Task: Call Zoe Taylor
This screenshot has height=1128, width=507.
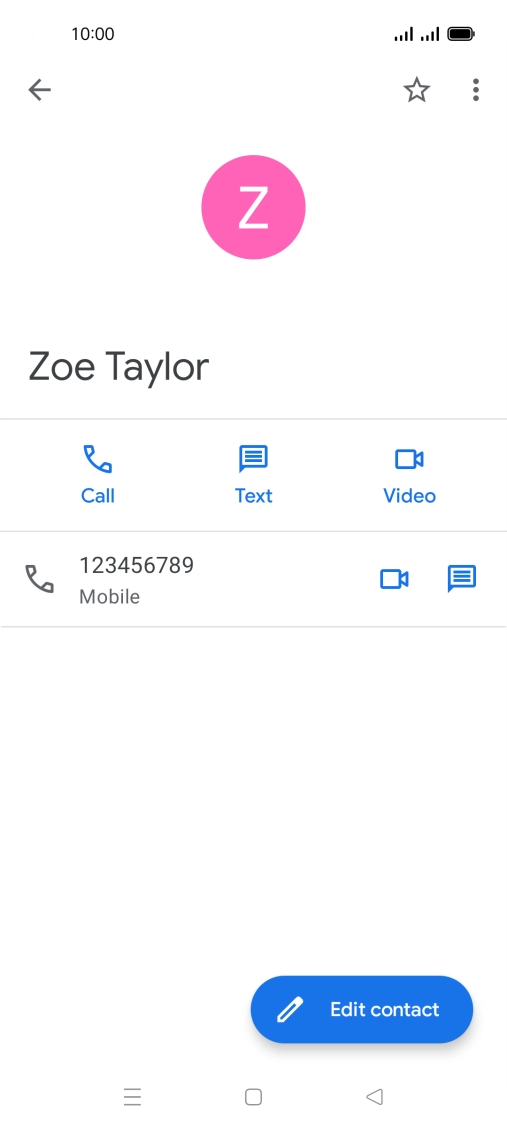Action: coord(98,475)
